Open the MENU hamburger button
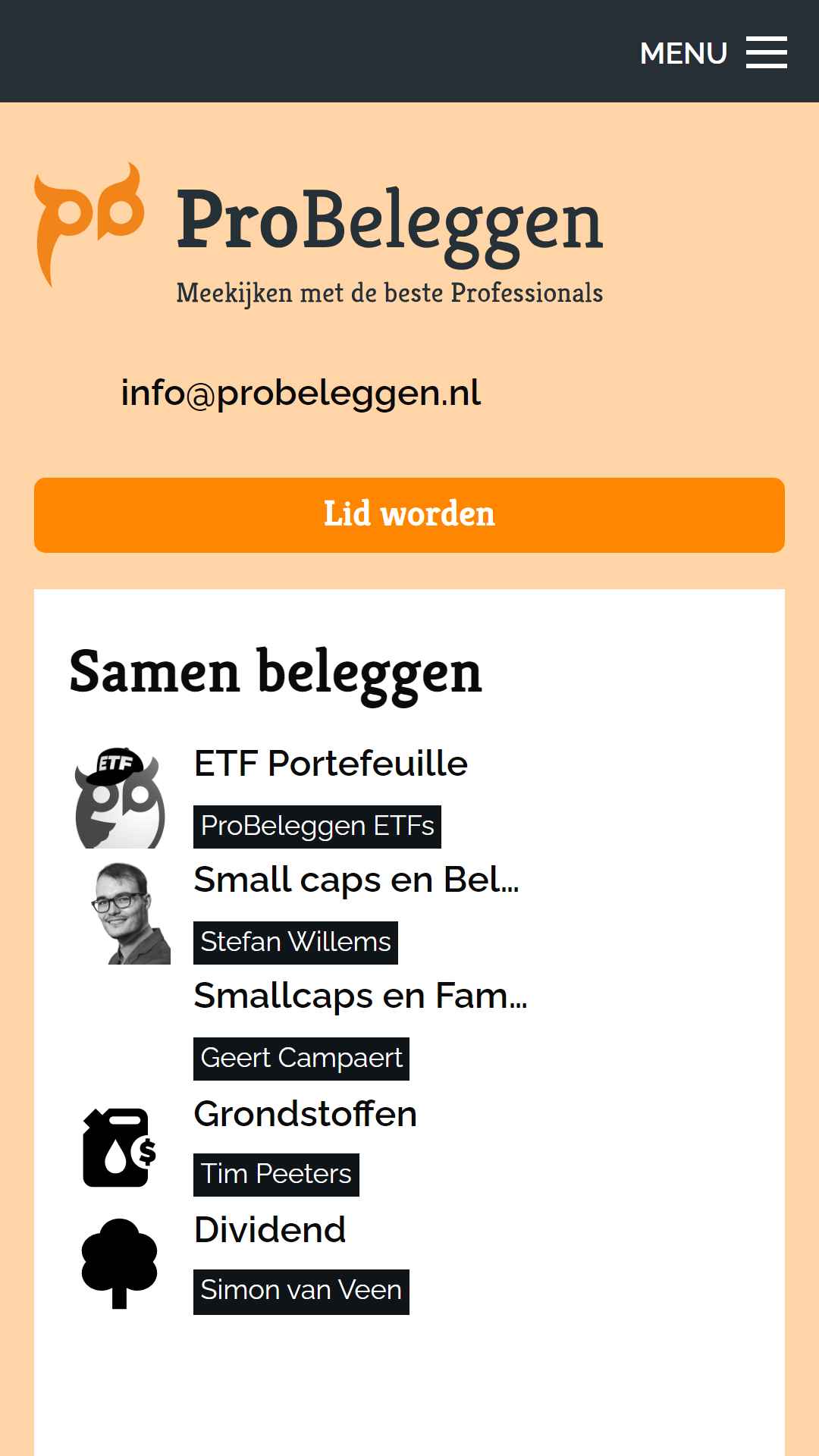 coord(713,52)
